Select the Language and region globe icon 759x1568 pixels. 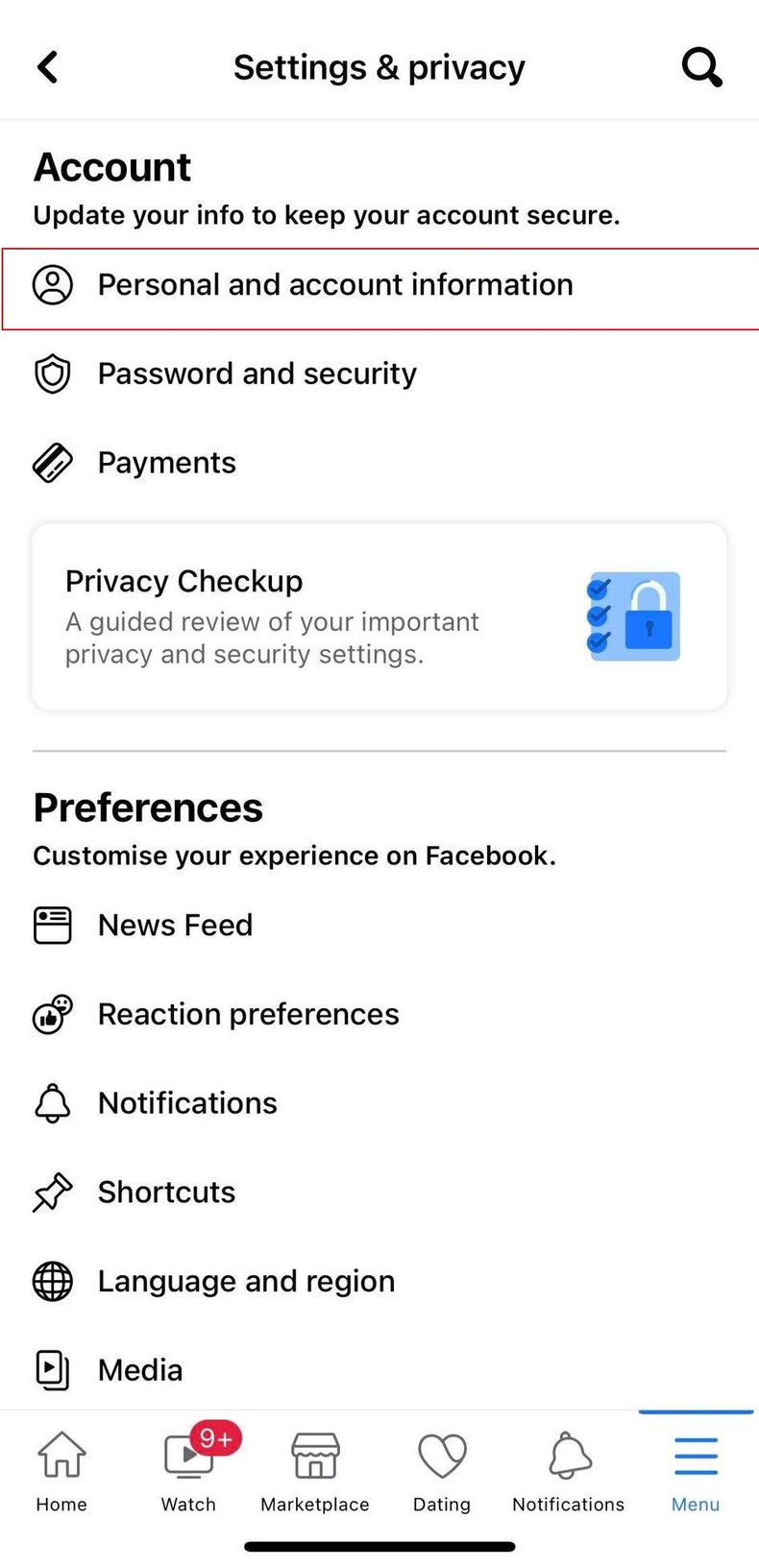(51, 1281)
